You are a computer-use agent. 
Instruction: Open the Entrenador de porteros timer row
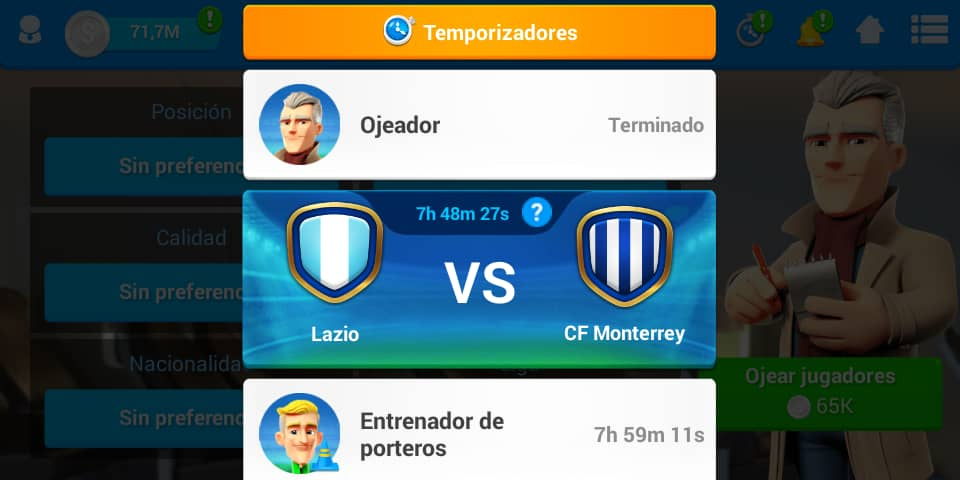point(479,432)
